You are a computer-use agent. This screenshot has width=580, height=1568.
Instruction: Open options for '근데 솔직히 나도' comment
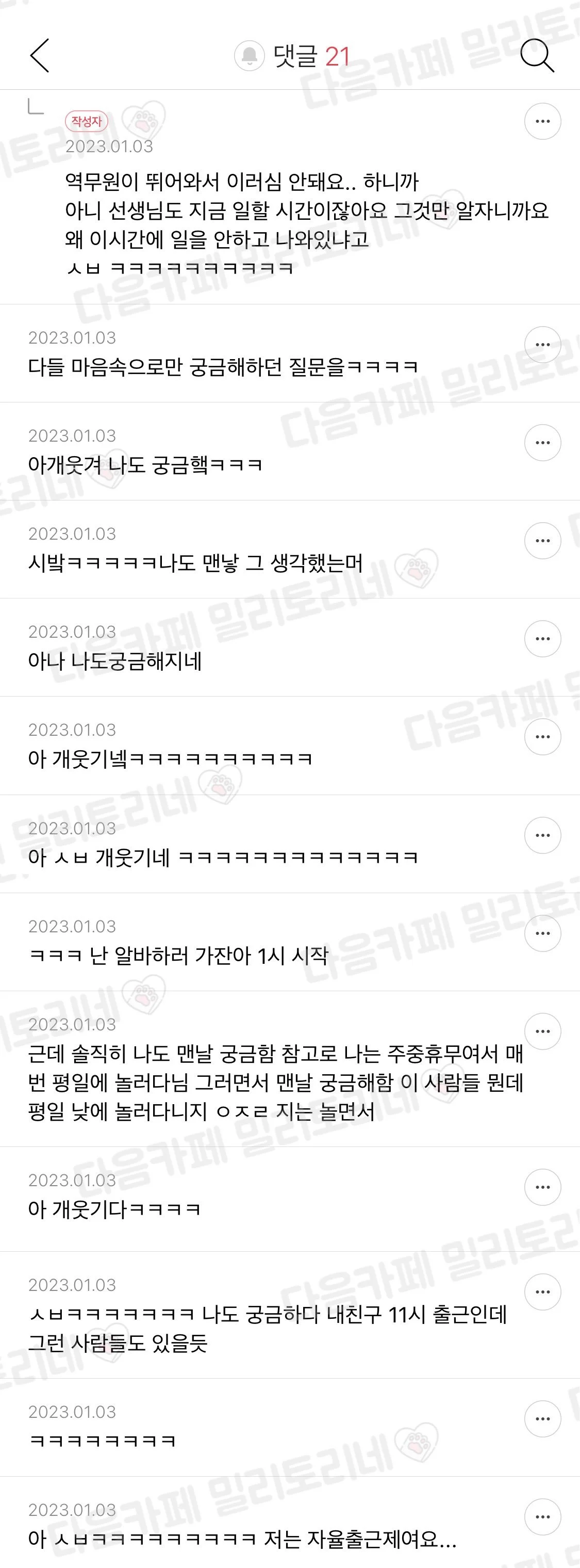(542, 1031)
